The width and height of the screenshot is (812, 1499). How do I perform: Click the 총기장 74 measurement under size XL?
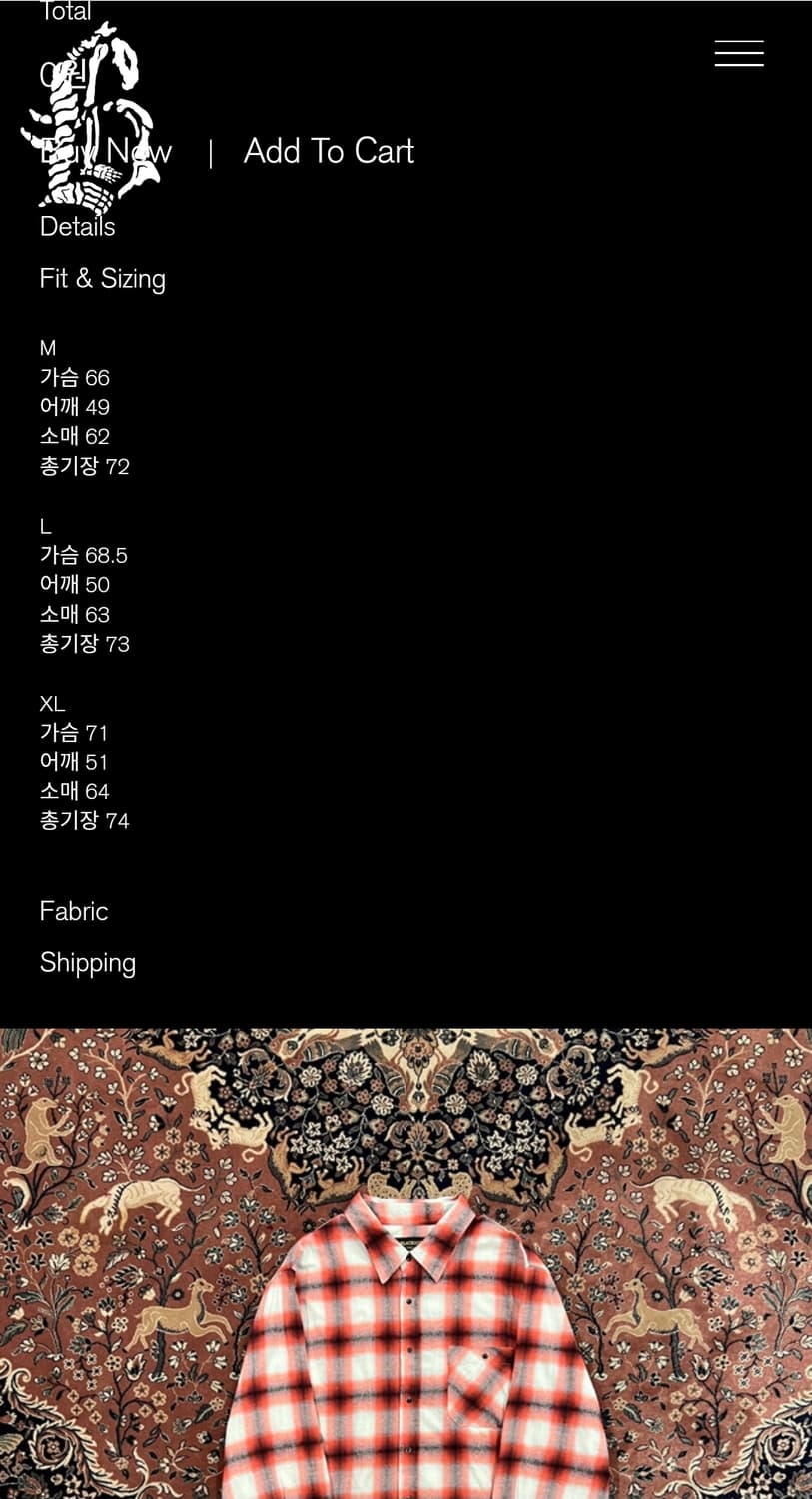[x=85, y=820]
